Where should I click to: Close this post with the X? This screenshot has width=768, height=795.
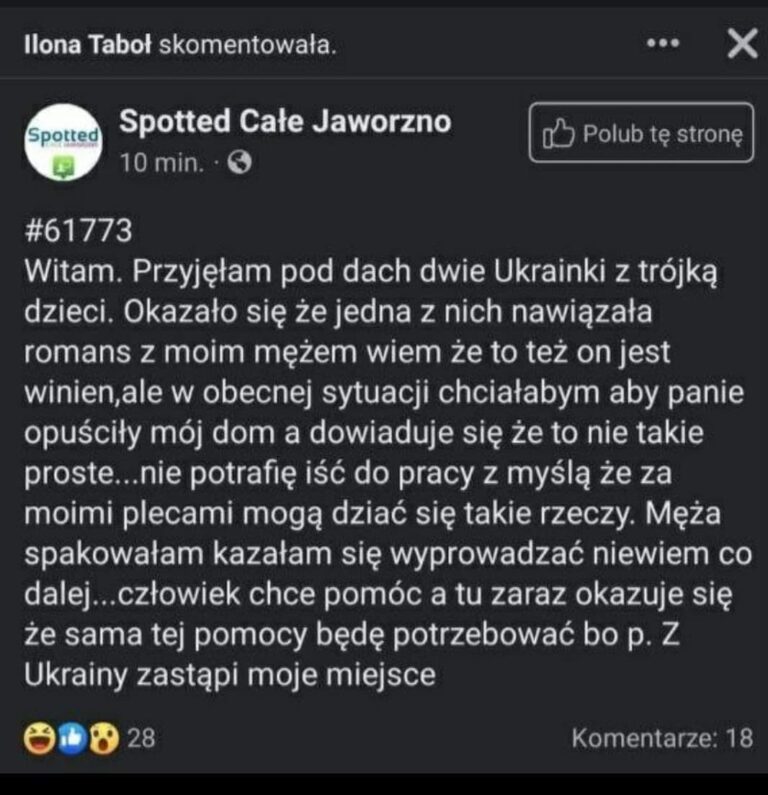point(741,44)
